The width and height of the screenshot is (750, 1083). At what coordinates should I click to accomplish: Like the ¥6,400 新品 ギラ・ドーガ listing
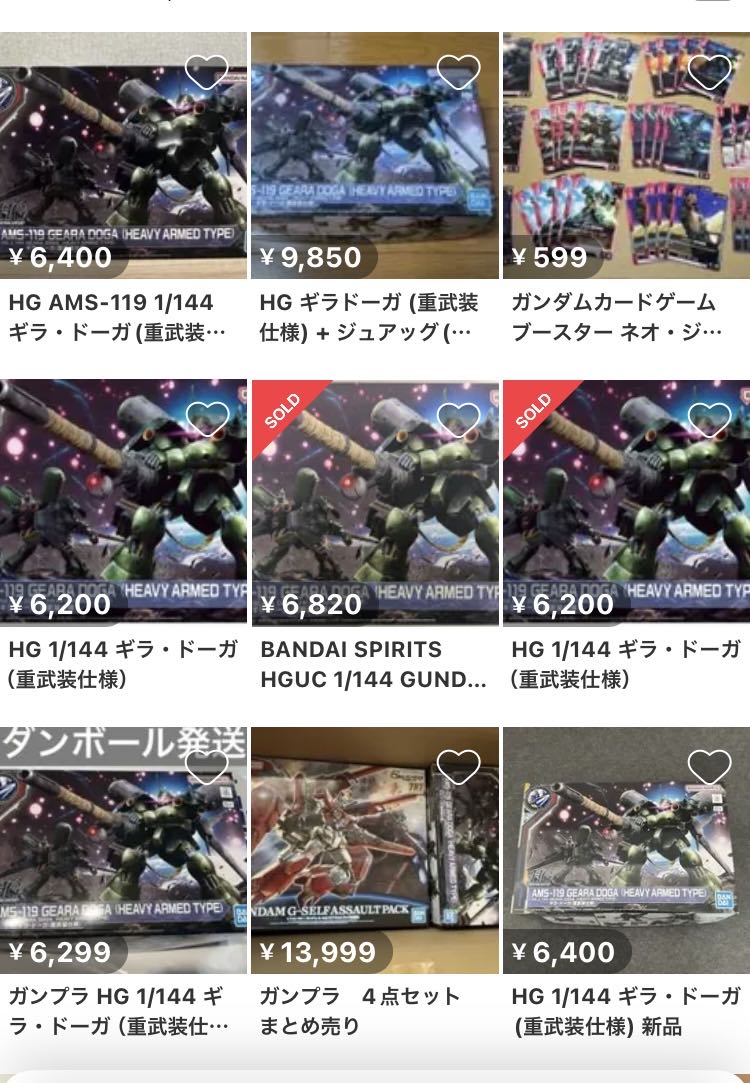(709, 767)
